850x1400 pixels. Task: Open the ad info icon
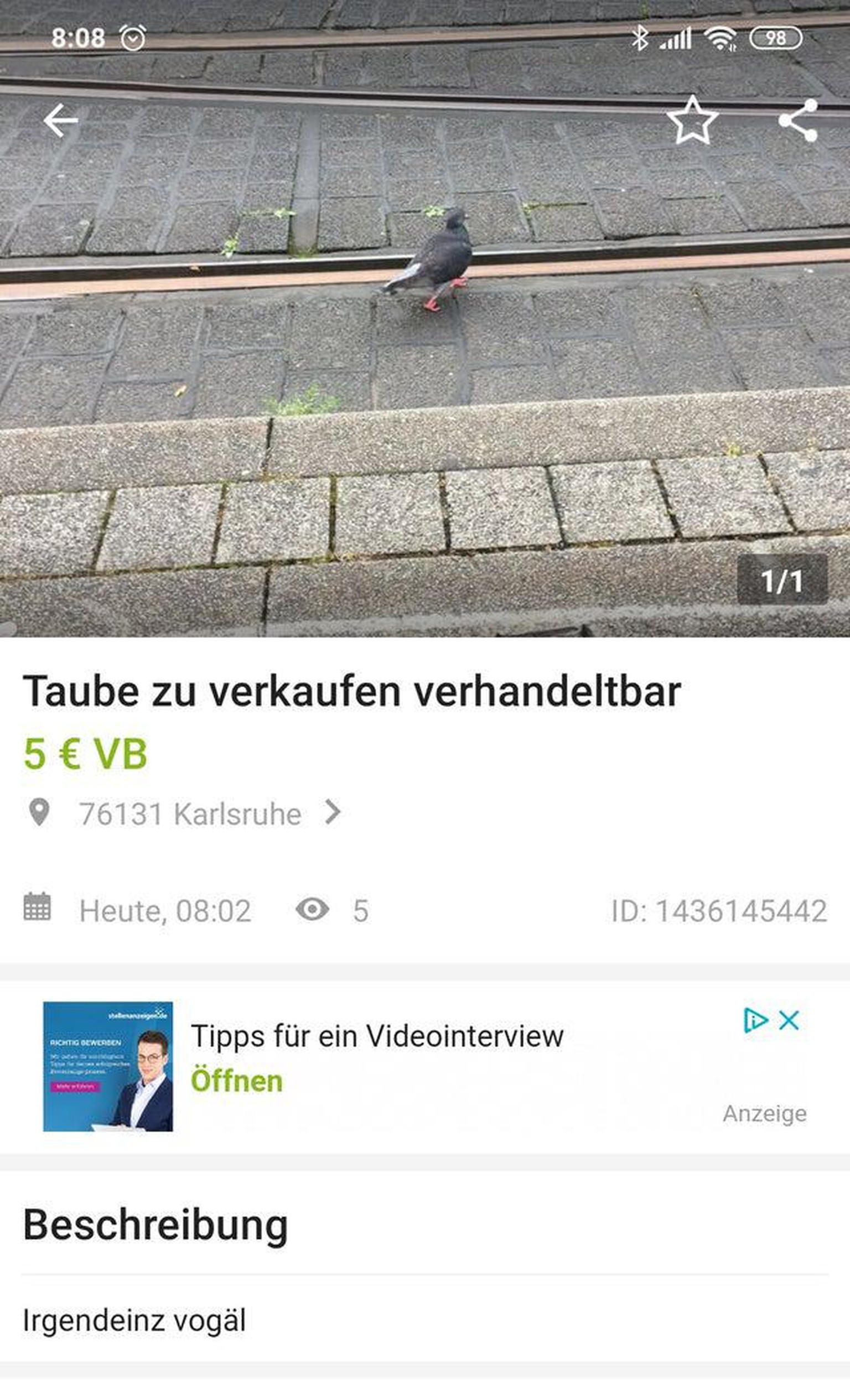[x=755, y=1020]
